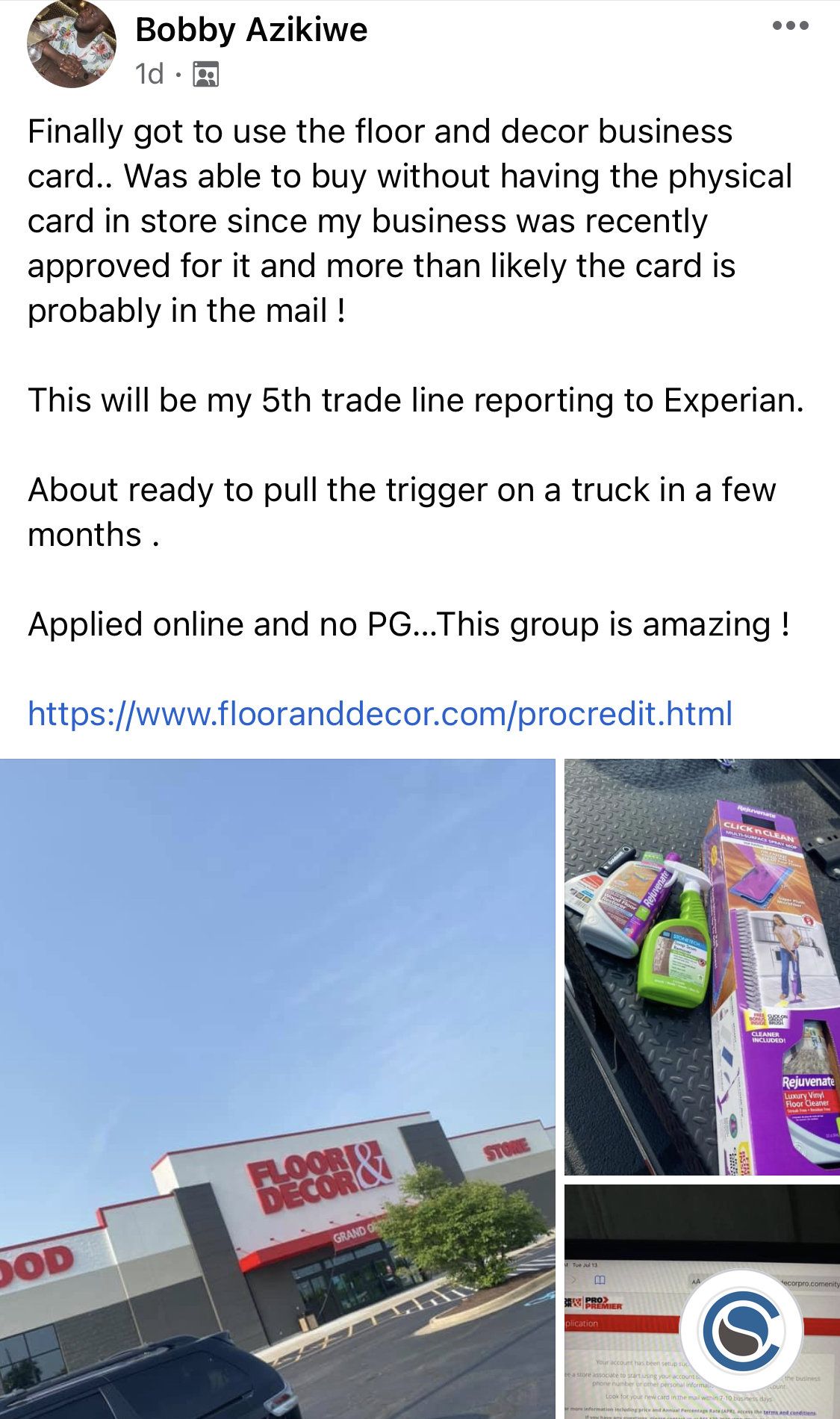Image resolution: width=840 pixels, height=1419 pixels.
Task: Open the flooranddecor.com procredit link
Action: point(380,713)
